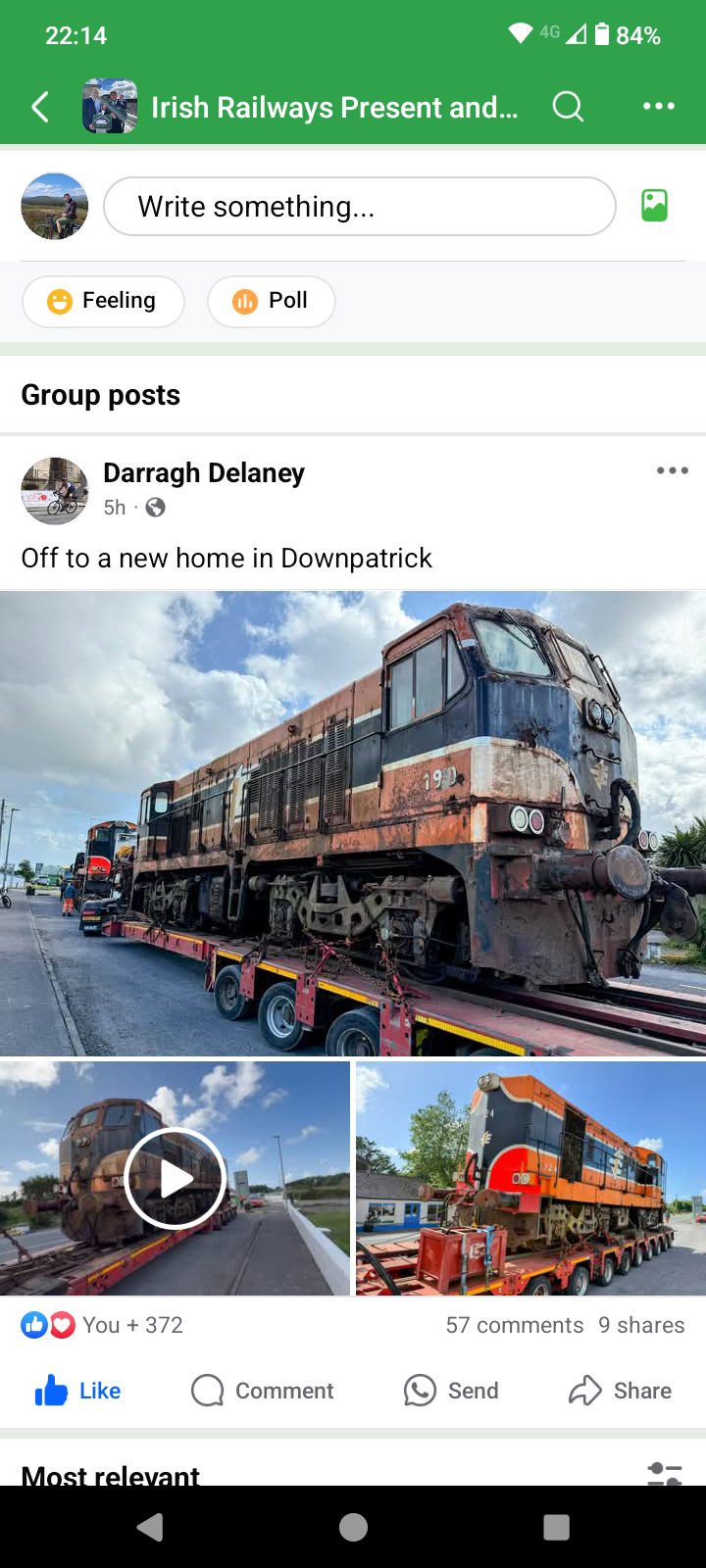The image size is (706, 1568).
Task: Go back using the header arrow
Action: pyautogui.click(x=40, y=107)
